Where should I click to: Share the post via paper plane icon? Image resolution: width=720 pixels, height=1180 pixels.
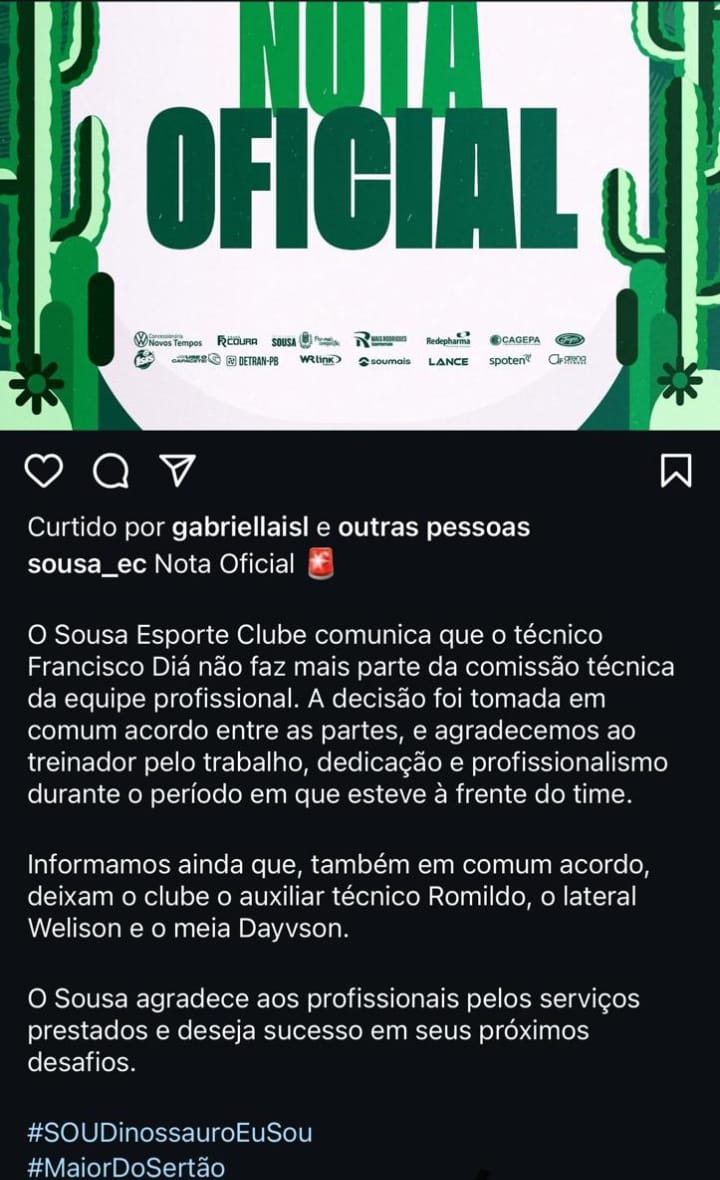[x=177, y=470]
